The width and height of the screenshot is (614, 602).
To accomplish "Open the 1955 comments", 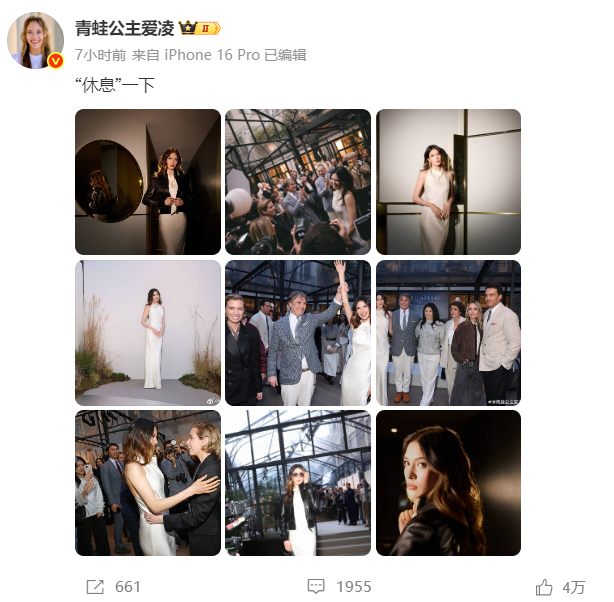I will point(338,586).
